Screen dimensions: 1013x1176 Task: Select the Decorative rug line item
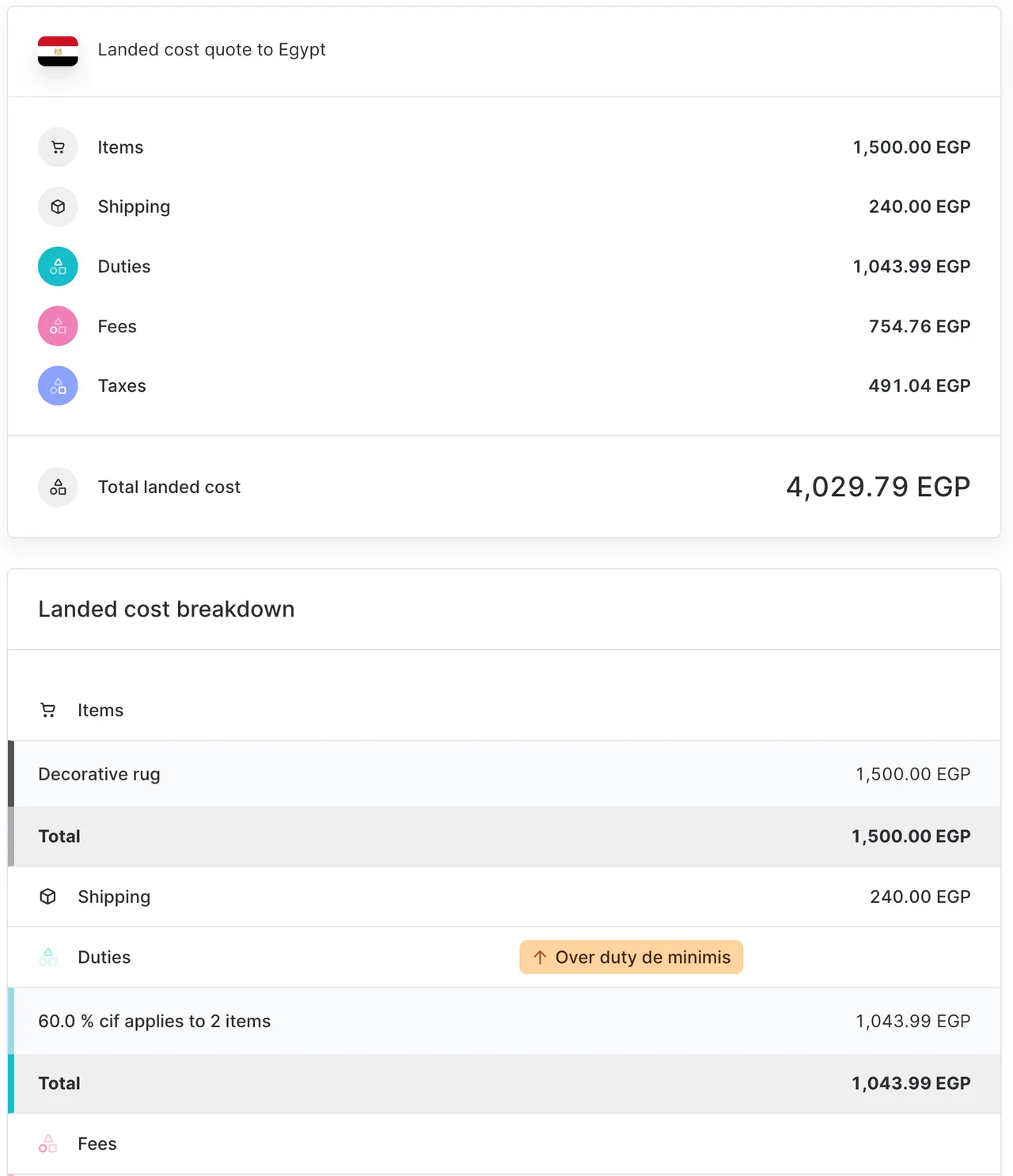pos(506,774)
